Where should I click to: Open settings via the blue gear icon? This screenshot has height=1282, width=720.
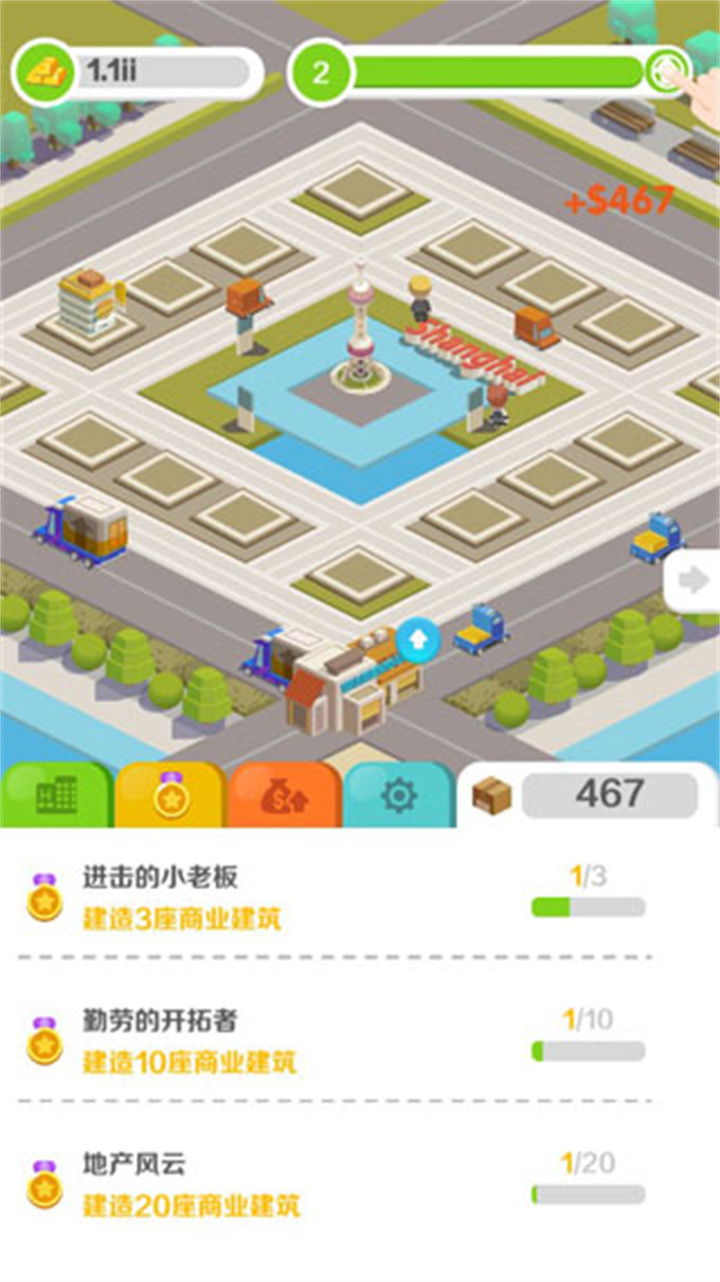coord(397,793)
